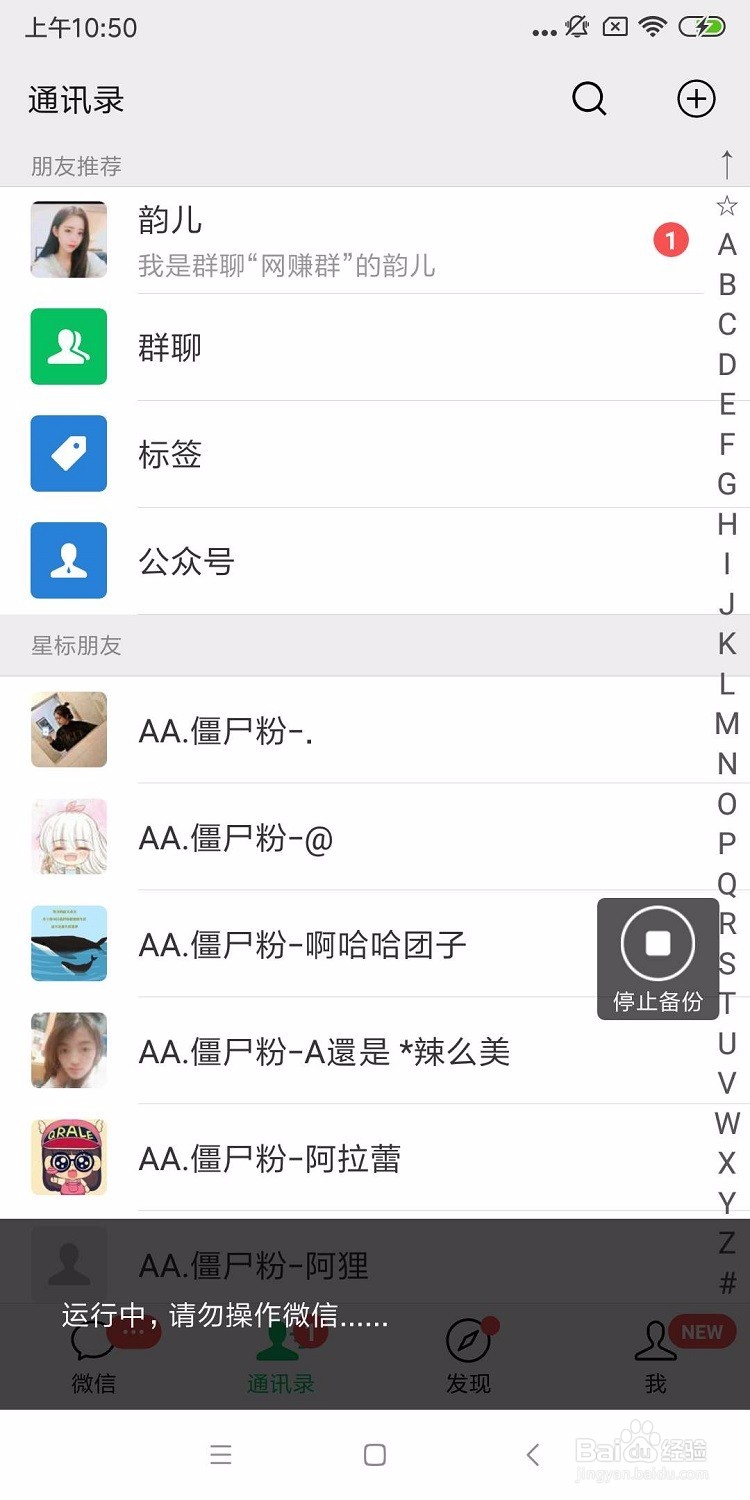Viewport: 750px width, 1500px height.
Task: Open the search icon in Contacts
Action: [x=589, y=99]
